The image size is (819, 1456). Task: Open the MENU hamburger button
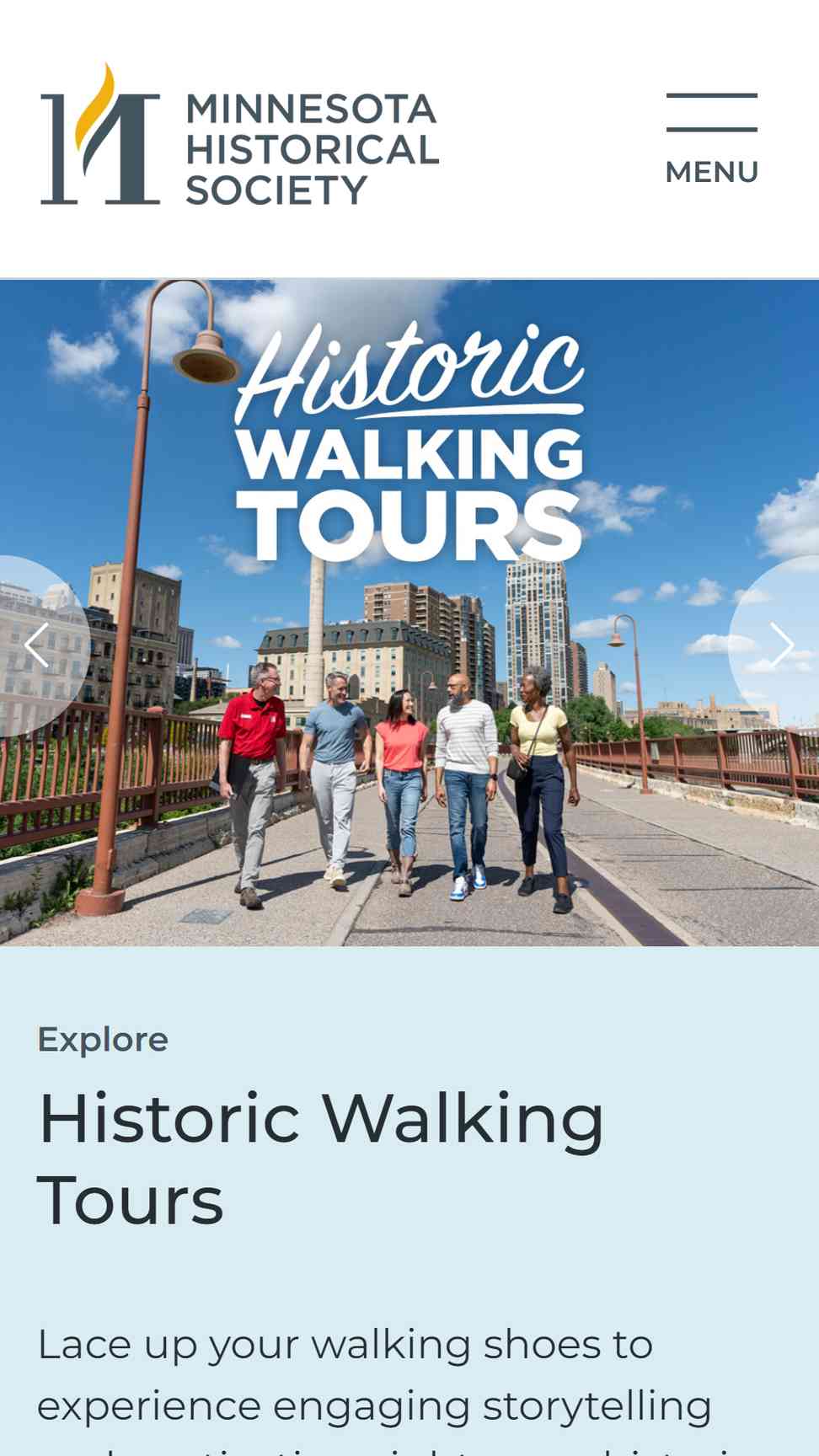click(712, 139)
